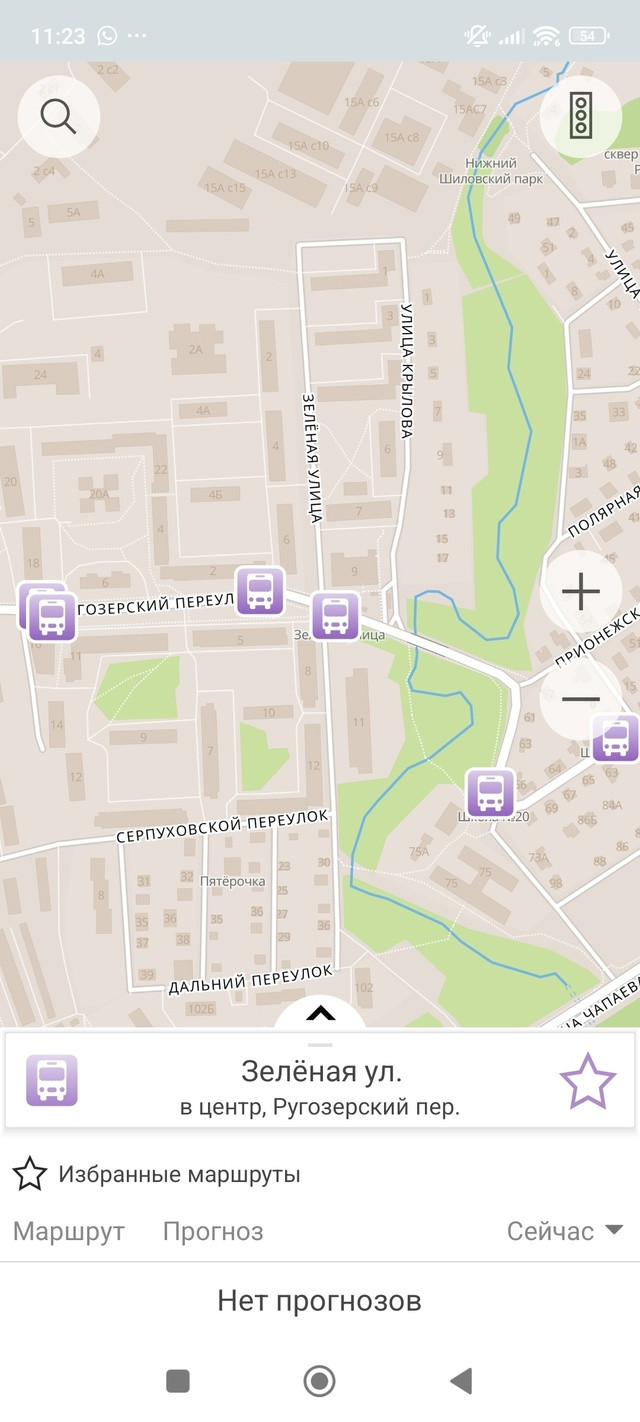Zoom out the map with minus
The height and width of the screenshot is (1422, 640).
(x=580, y=699)
